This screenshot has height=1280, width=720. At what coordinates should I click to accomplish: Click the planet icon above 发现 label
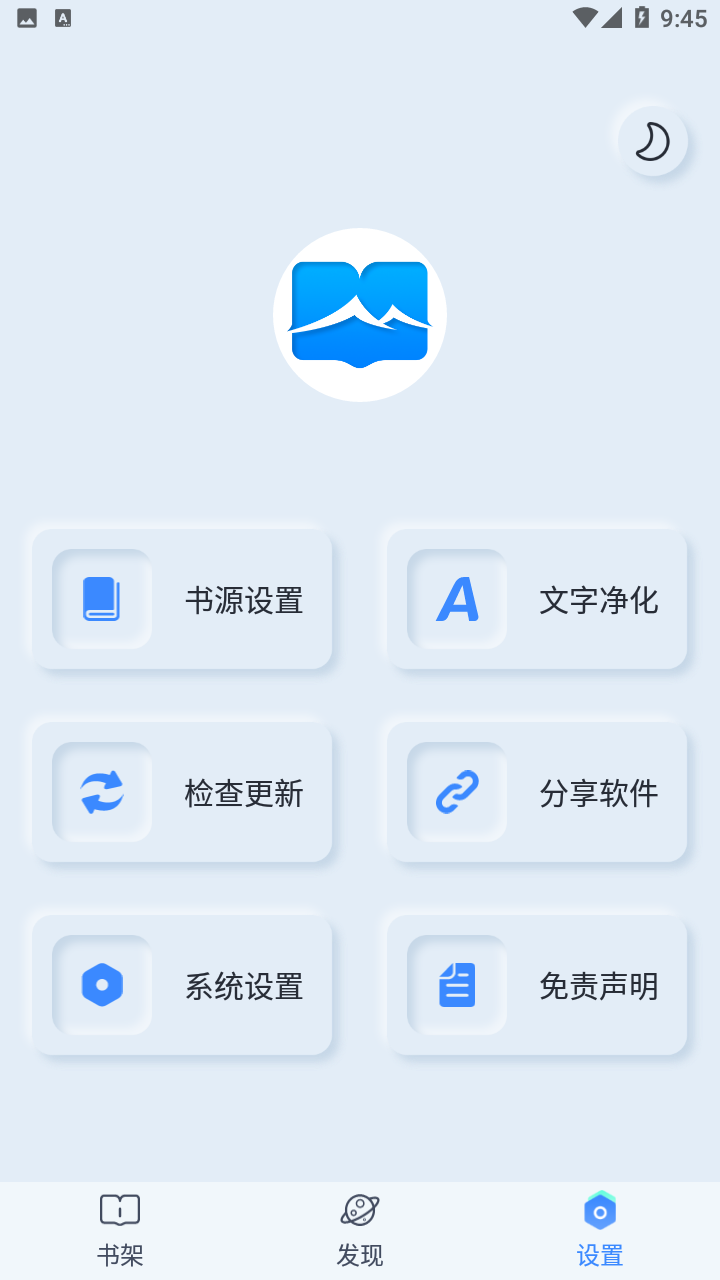[x=359, y=1209]
